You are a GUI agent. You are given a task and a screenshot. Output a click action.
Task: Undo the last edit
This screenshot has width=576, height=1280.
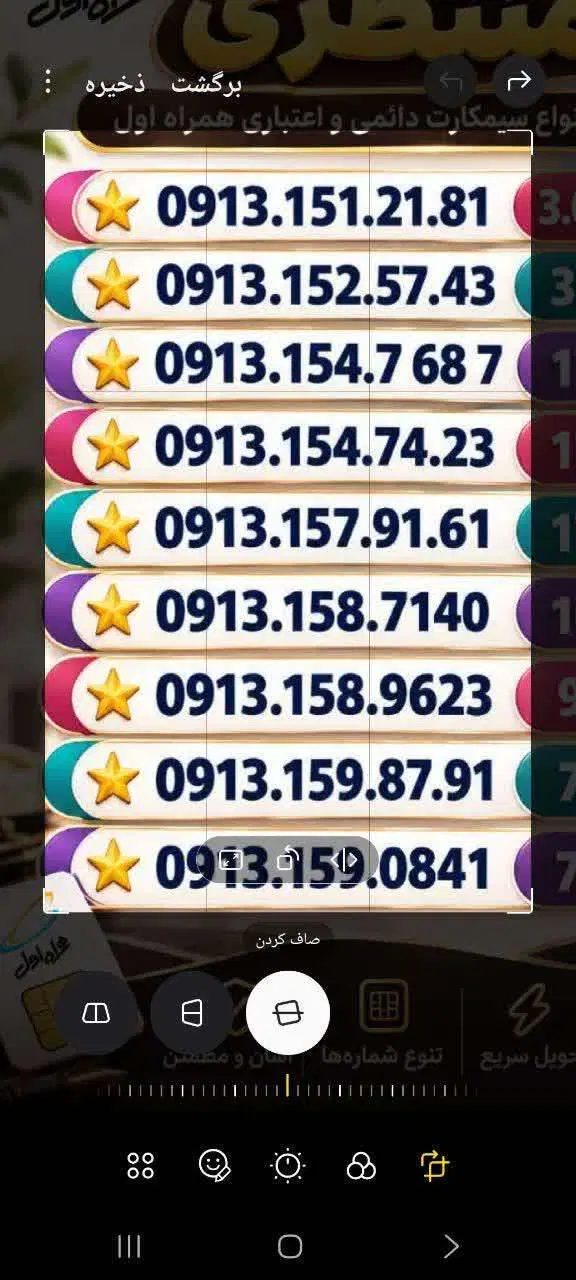pyautogui.click(x=451, y=82)
